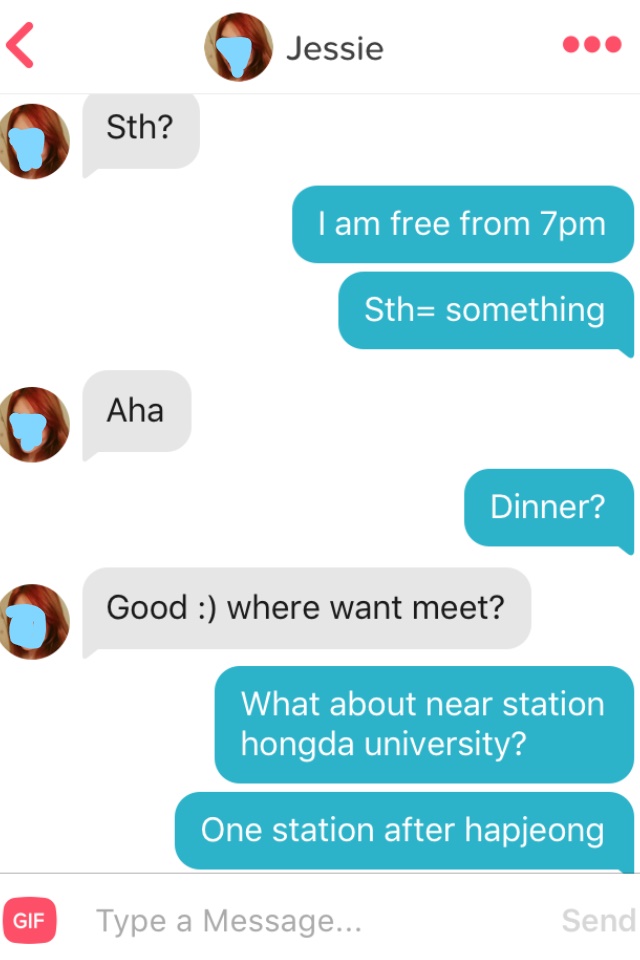Go back using the red arrow
The width and height of the screenshot is (640, 960).
(x=20, y=47)
